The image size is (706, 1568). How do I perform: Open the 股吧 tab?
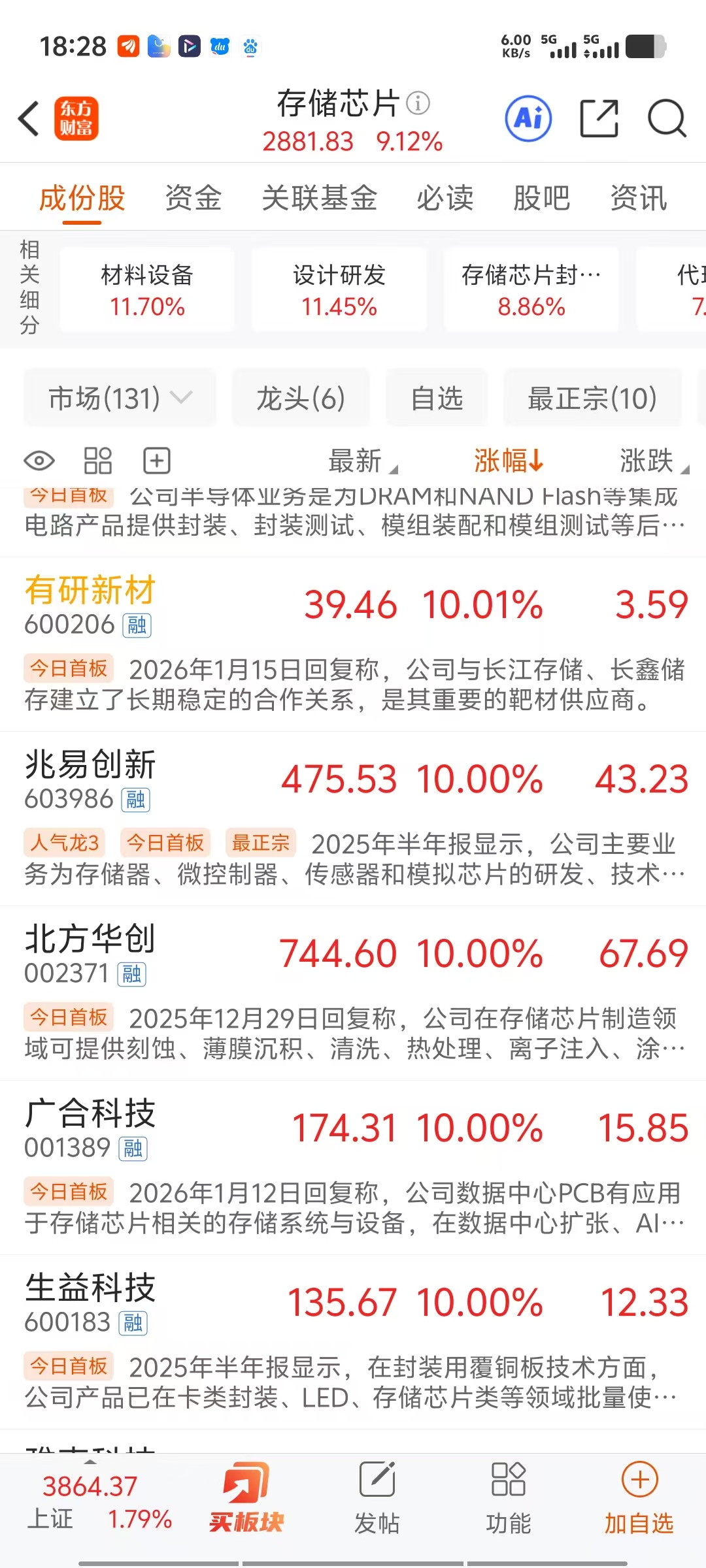coord(541,198)
